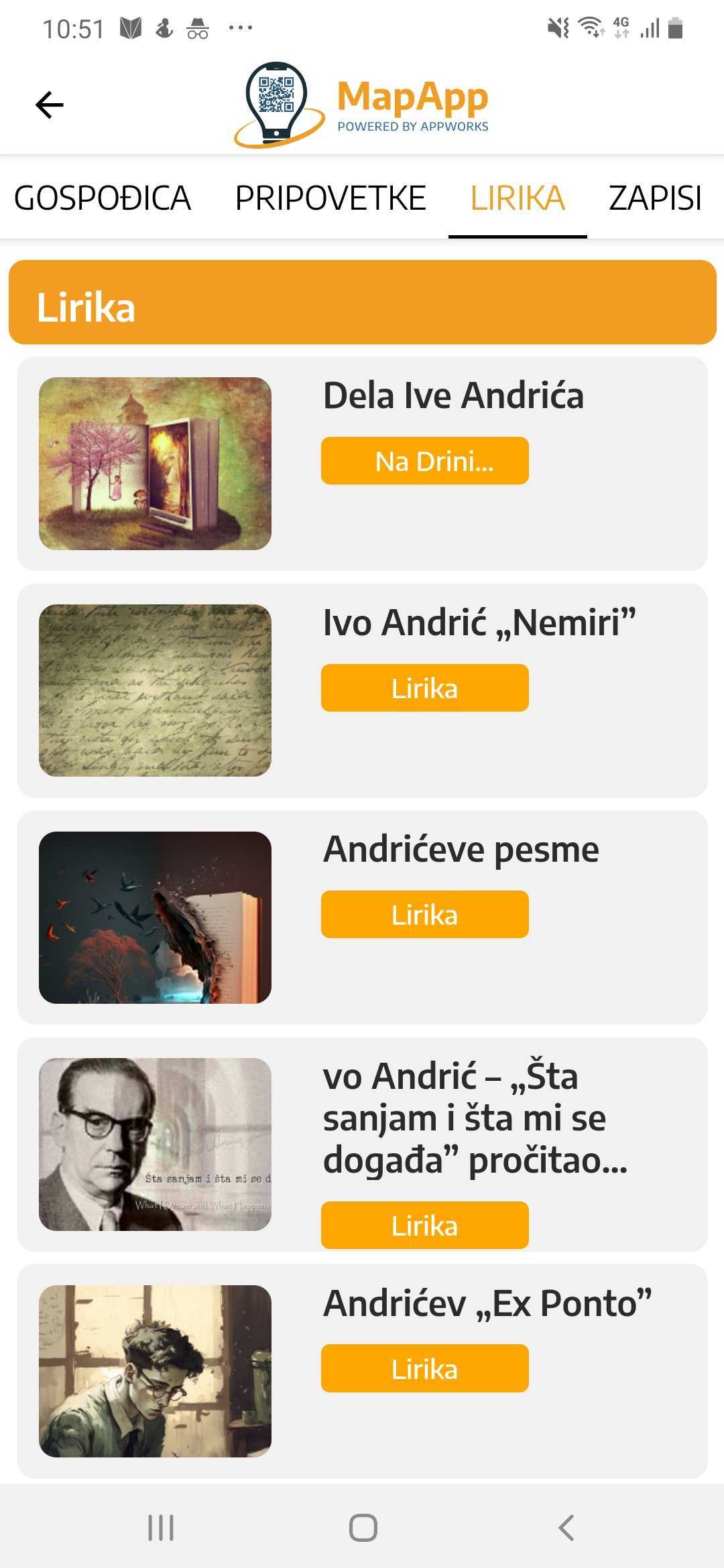Tap the Lirika button under „Ex Ponto”
The height and width of the screenshot is (1568, 724).
424,1369
